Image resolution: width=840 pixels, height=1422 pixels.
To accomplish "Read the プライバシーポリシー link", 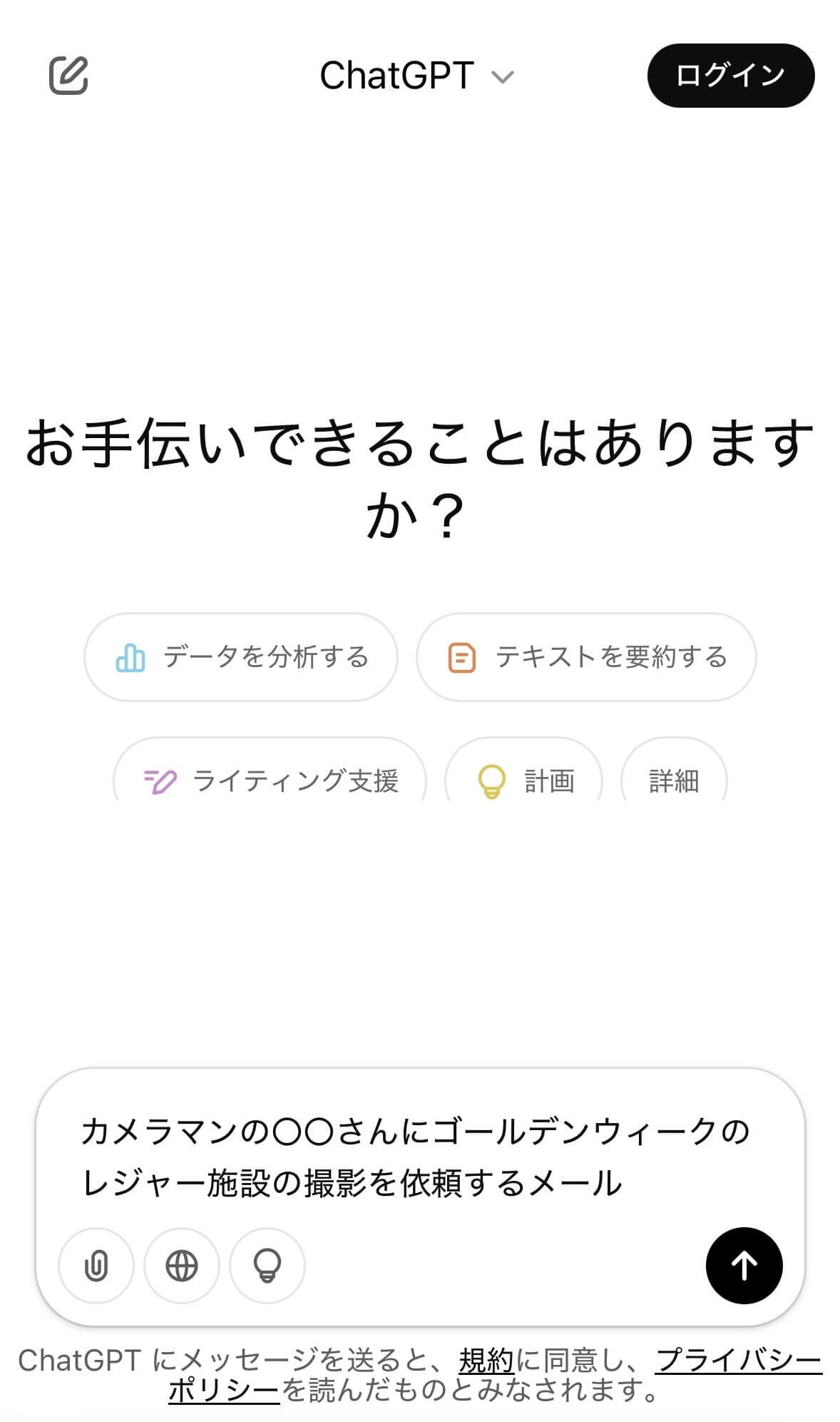I will (737, 1361).
